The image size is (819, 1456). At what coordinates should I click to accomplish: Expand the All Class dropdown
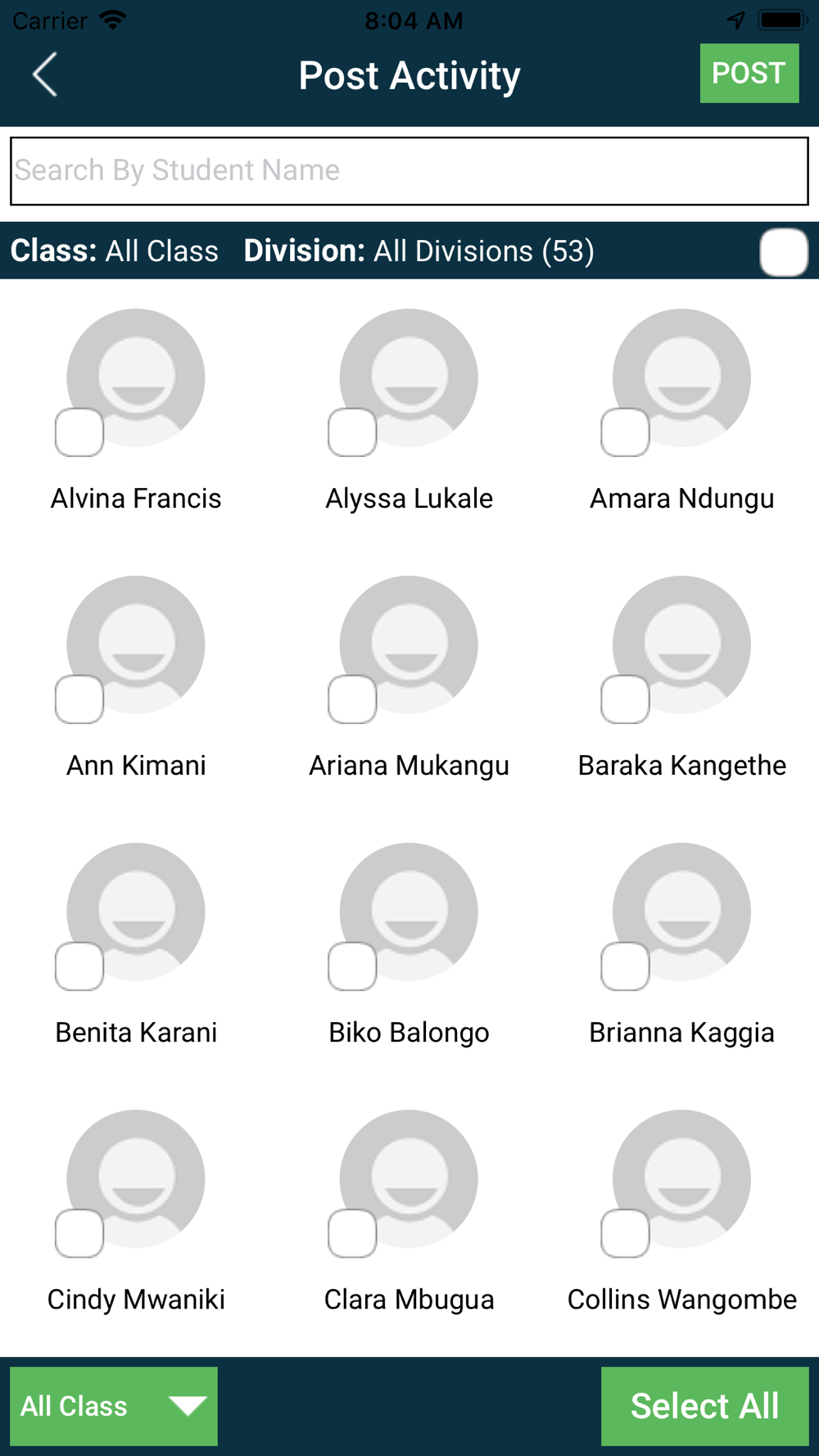(114, 1406)
